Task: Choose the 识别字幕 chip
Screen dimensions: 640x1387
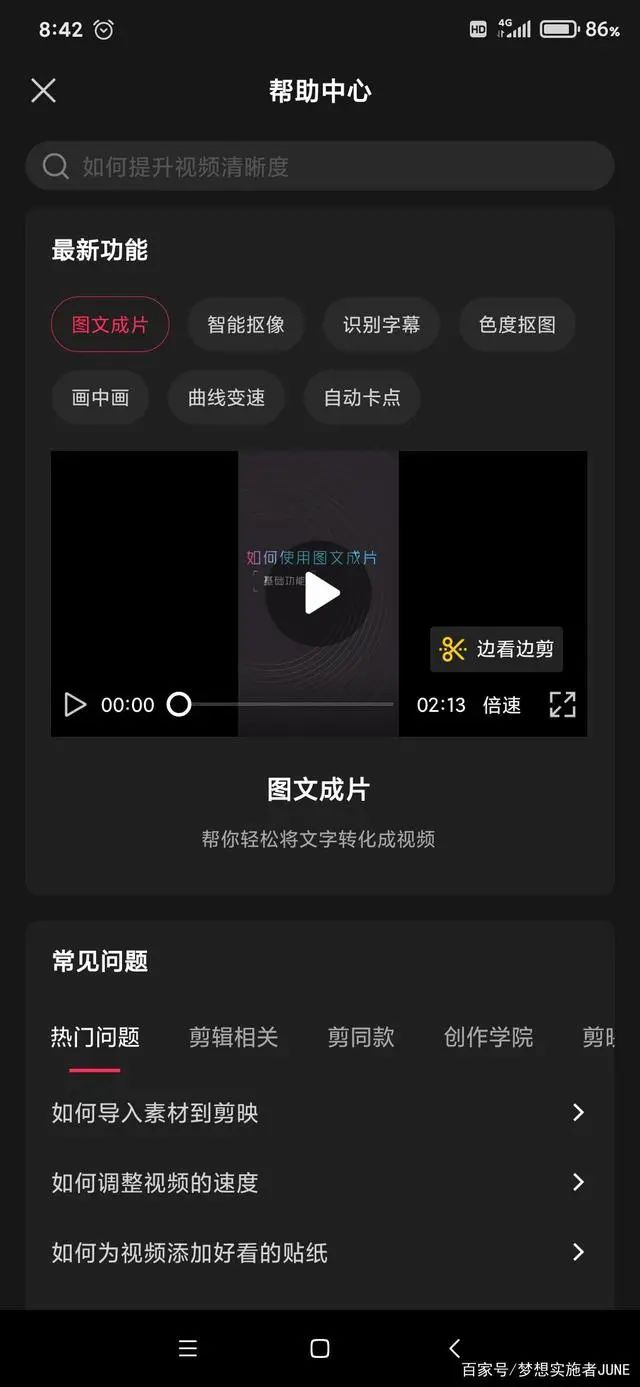Action: (381, 325)
